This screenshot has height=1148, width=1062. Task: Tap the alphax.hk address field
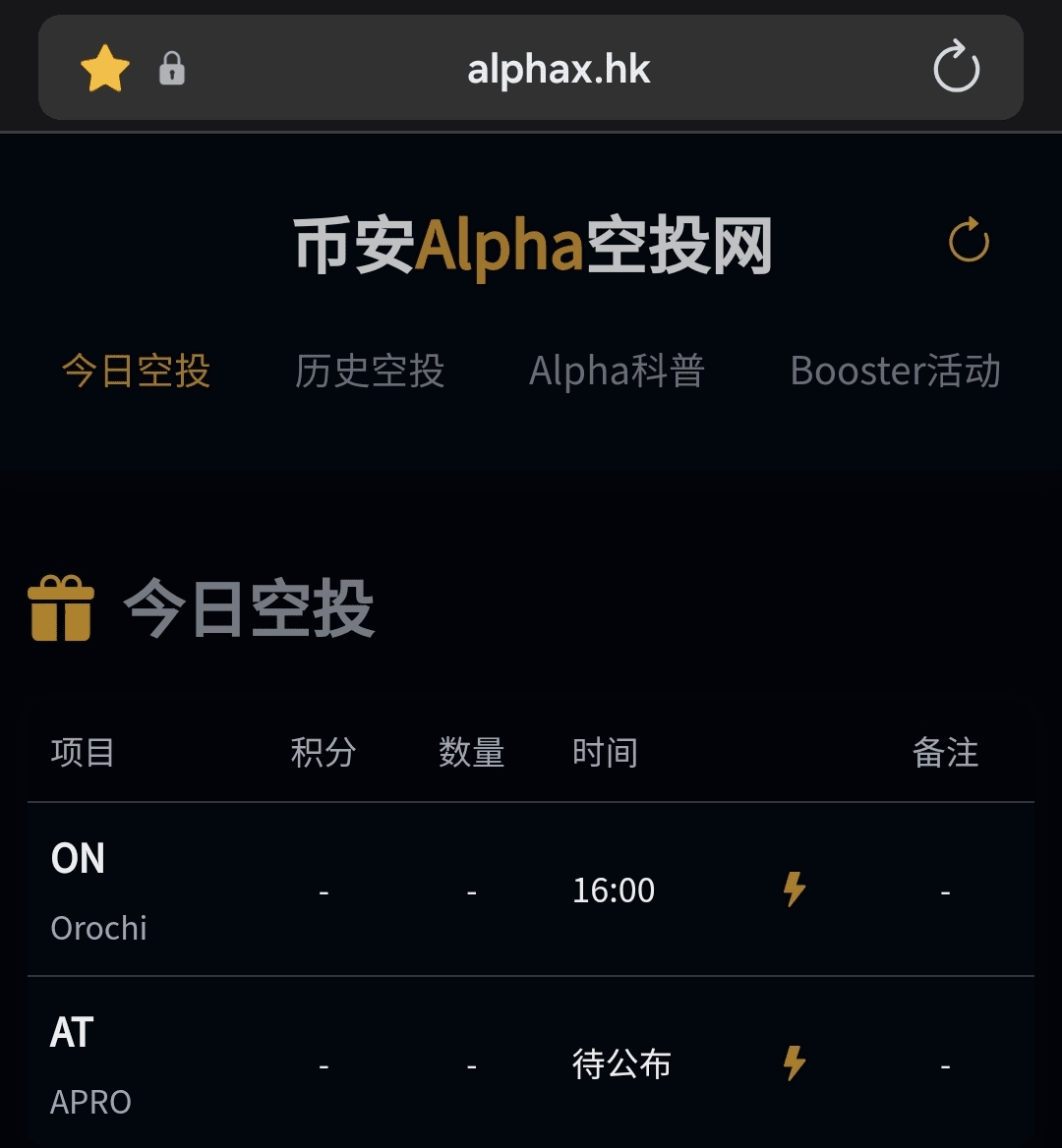pyautogui.click(x=559, y=69)
